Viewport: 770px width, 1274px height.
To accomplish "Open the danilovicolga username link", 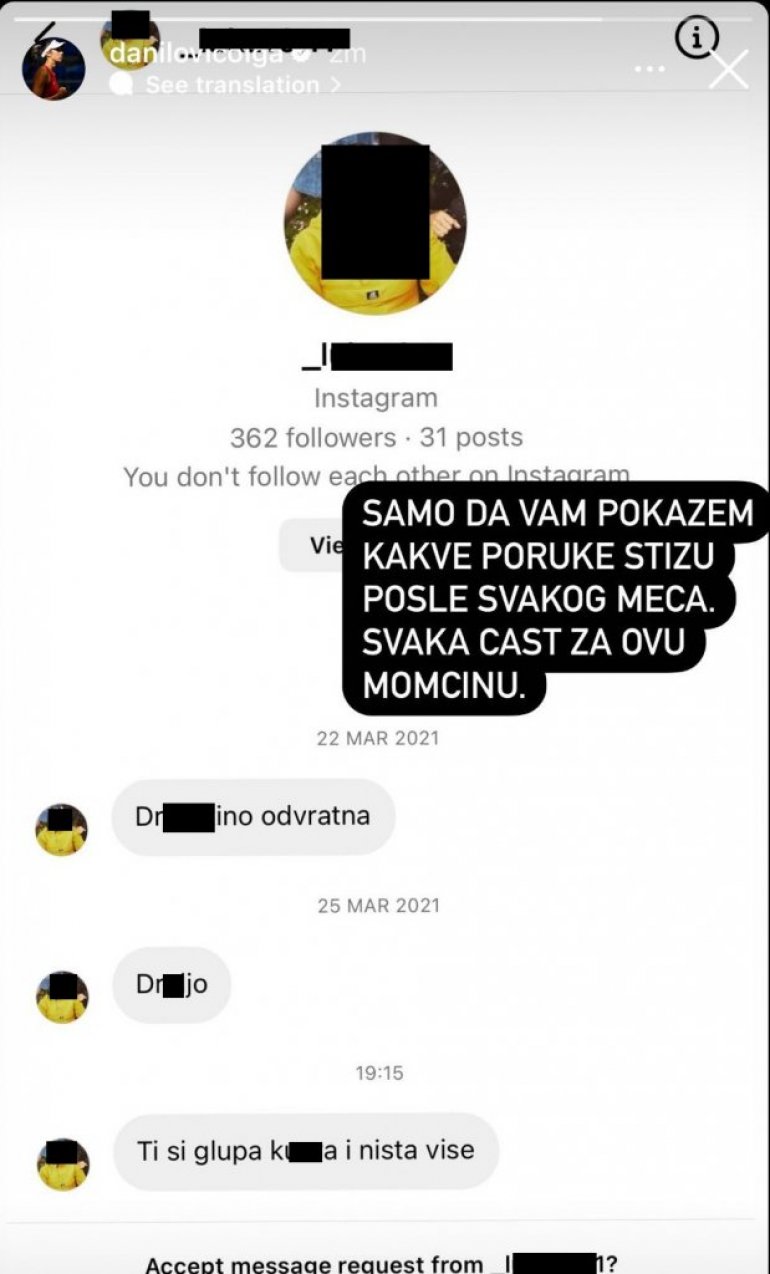I will pyautogui.click(x=195, y=54).
